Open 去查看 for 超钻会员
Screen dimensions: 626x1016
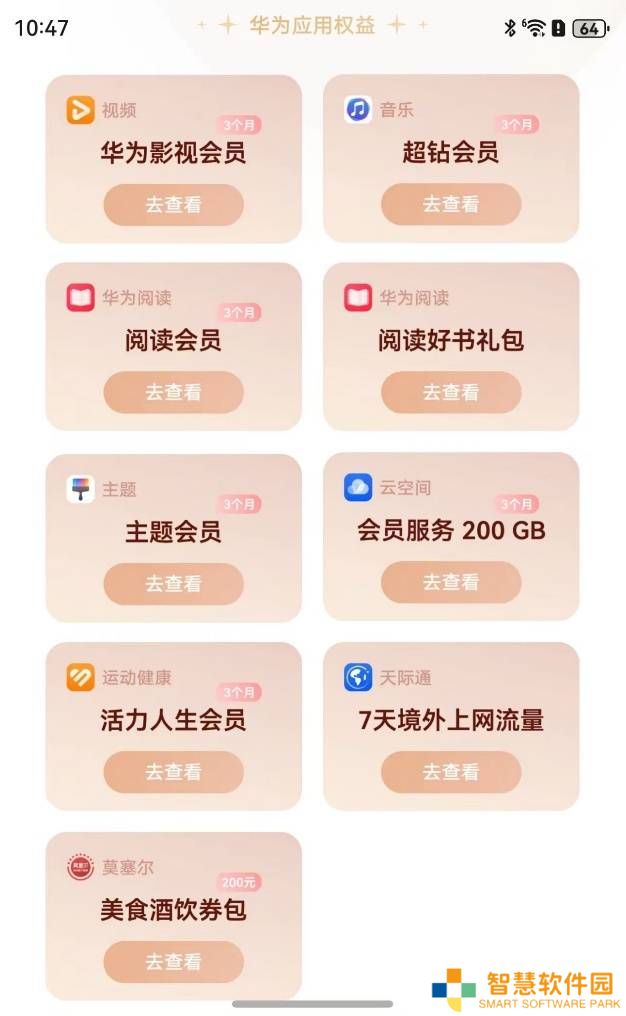(451, 204)
